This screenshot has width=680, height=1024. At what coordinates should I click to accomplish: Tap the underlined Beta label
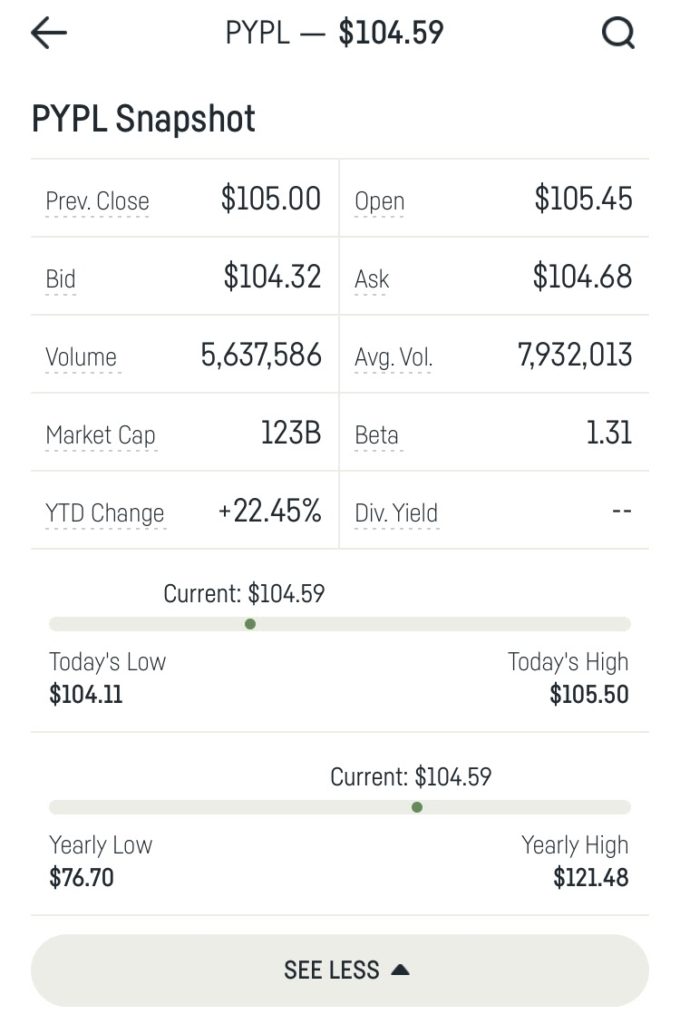(377, 435)
